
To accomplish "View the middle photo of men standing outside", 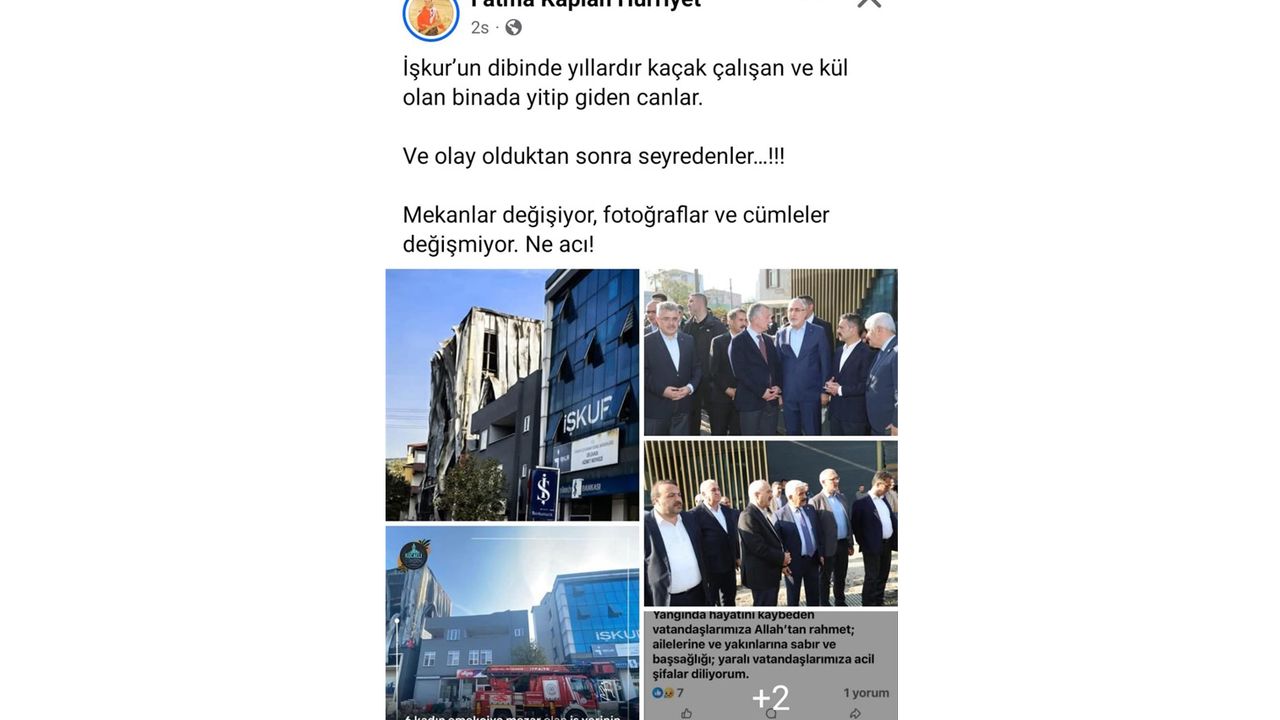I will click(x=770, y=523).
